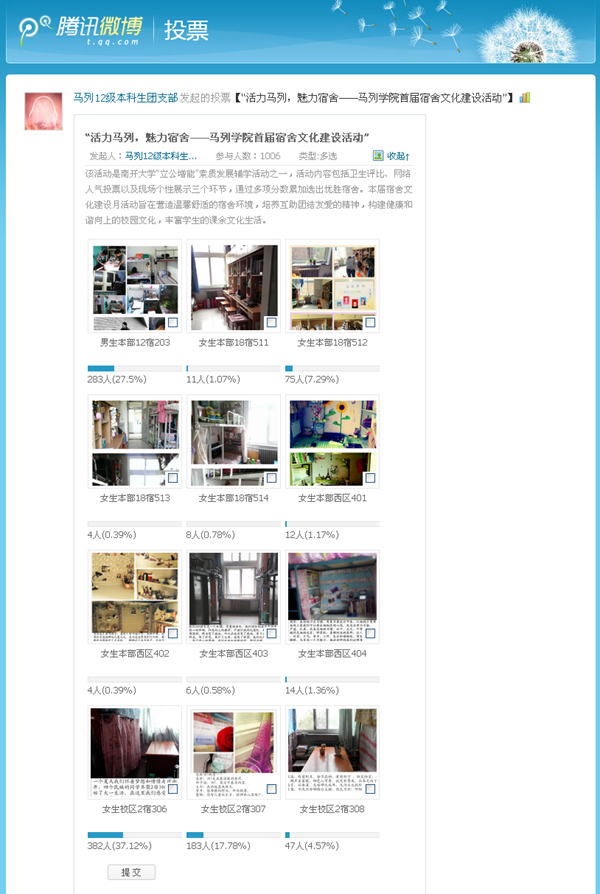Check the 女生本部西区404 option
This screenshot has height=894, width=600.
click(370, 634)
